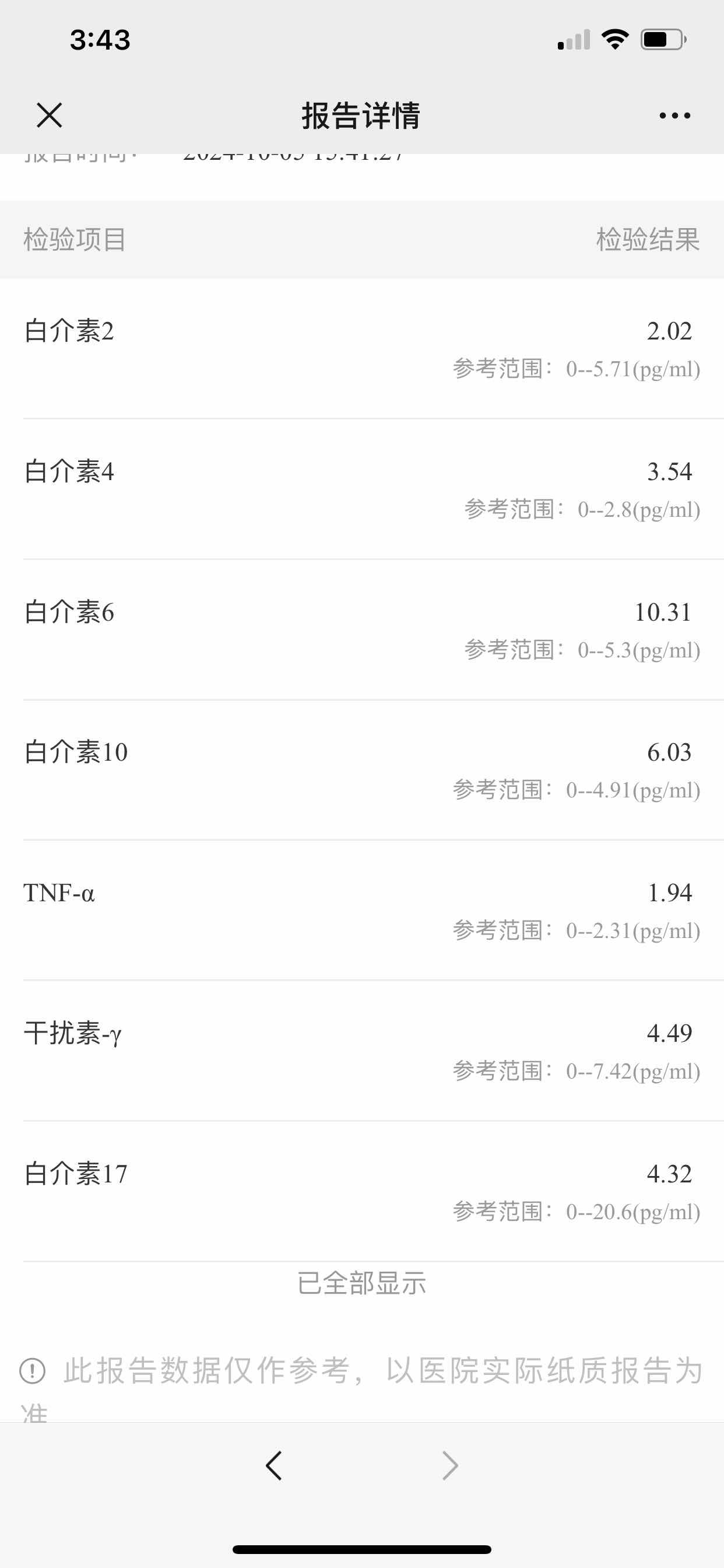Go back to the previous web page

[274, 1465]
